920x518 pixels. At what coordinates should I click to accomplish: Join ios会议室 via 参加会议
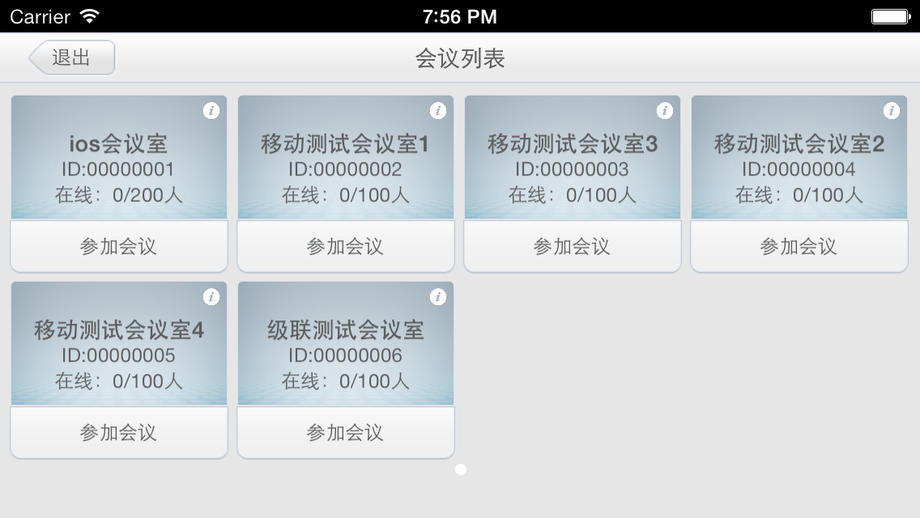point(119,246)
